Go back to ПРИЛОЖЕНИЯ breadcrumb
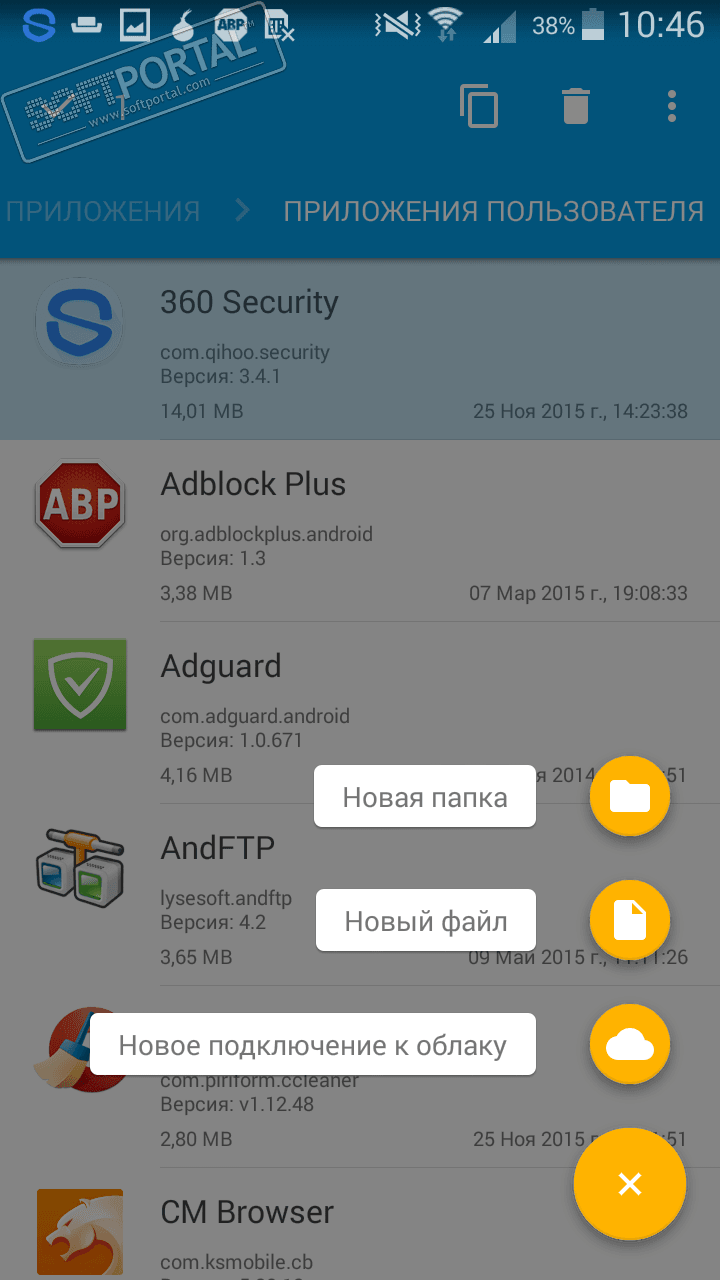The width and height of the screenshot is (720, 1280). pos(103,211)
